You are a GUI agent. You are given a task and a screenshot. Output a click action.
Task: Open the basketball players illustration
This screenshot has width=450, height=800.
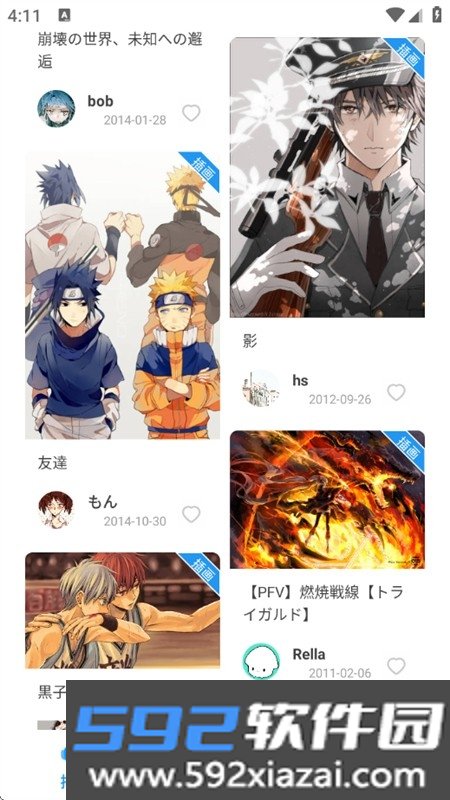click(x=122, y=610)
